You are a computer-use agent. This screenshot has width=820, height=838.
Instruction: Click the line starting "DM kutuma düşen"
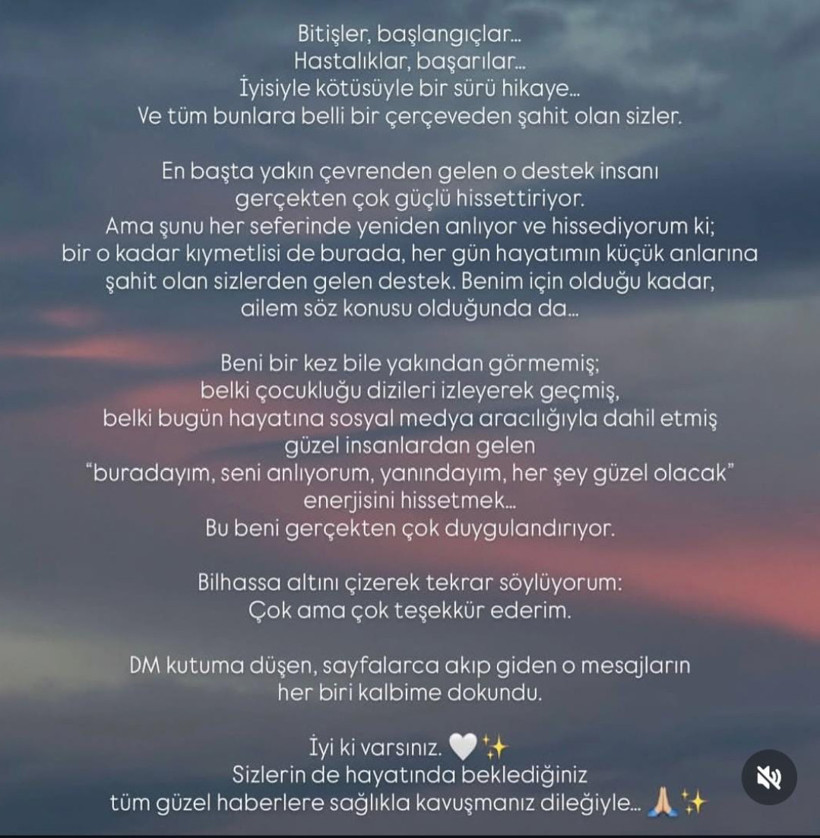click(x=410, y=662)
